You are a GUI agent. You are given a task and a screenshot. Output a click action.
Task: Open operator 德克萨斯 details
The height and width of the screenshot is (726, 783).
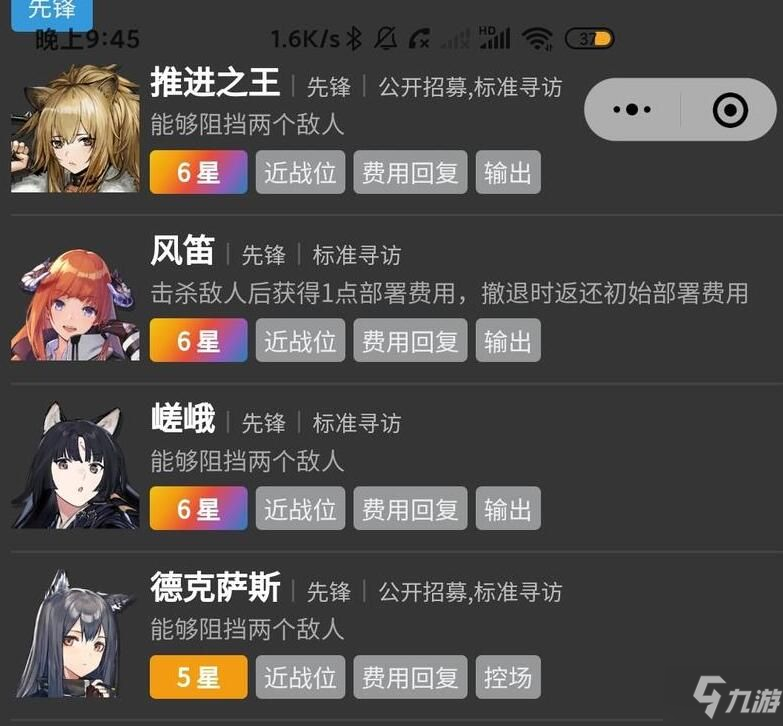215,588
